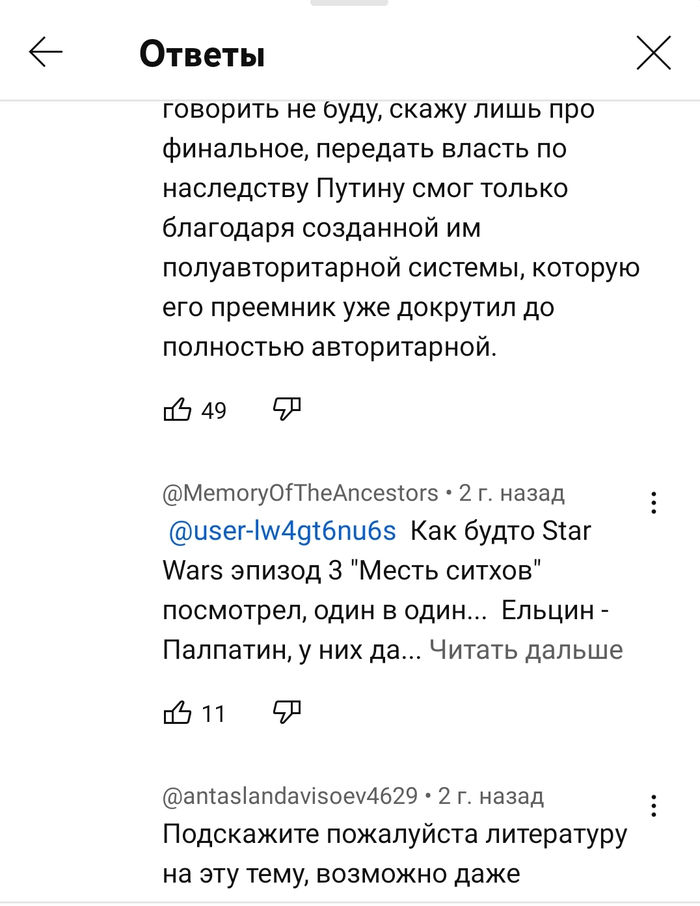Dislike MemoryOfTheAncestors' comment

[x=287, y=712]
